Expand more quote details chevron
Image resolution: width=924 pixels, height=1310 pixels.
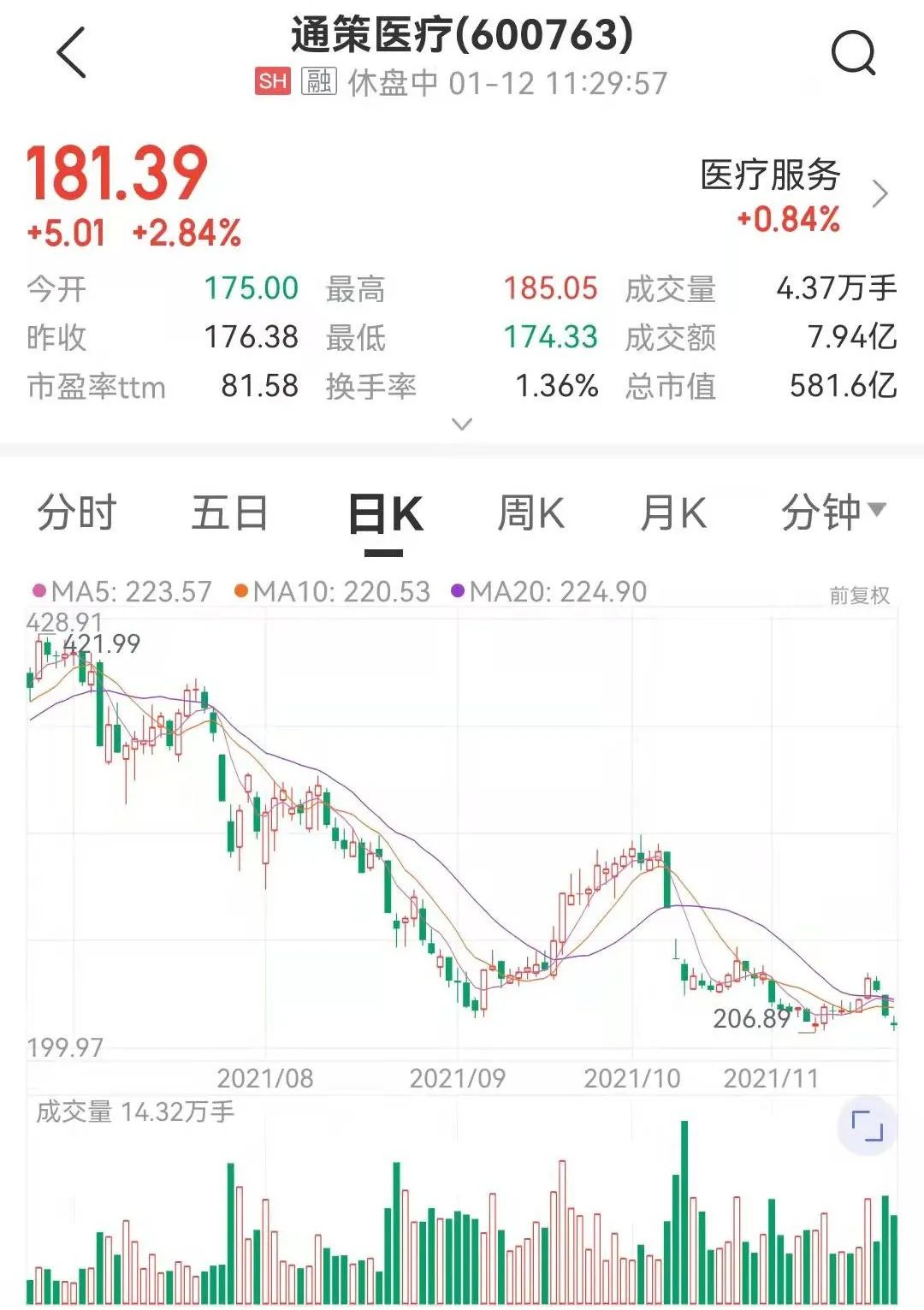point(462,424)
